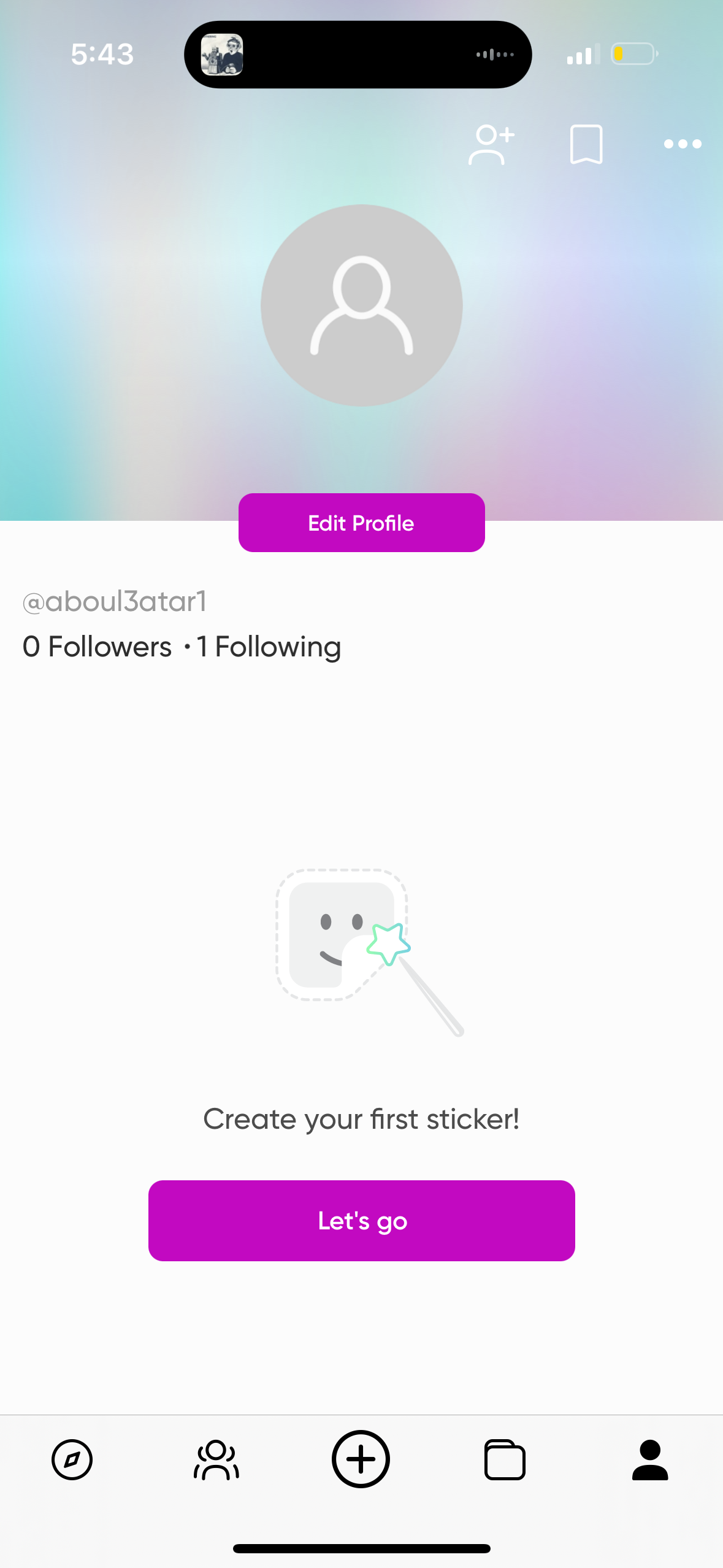The height and width of the screenshot is (1568, 723).
Task: Create new content with the plus button
Action: click(361, 1458)
